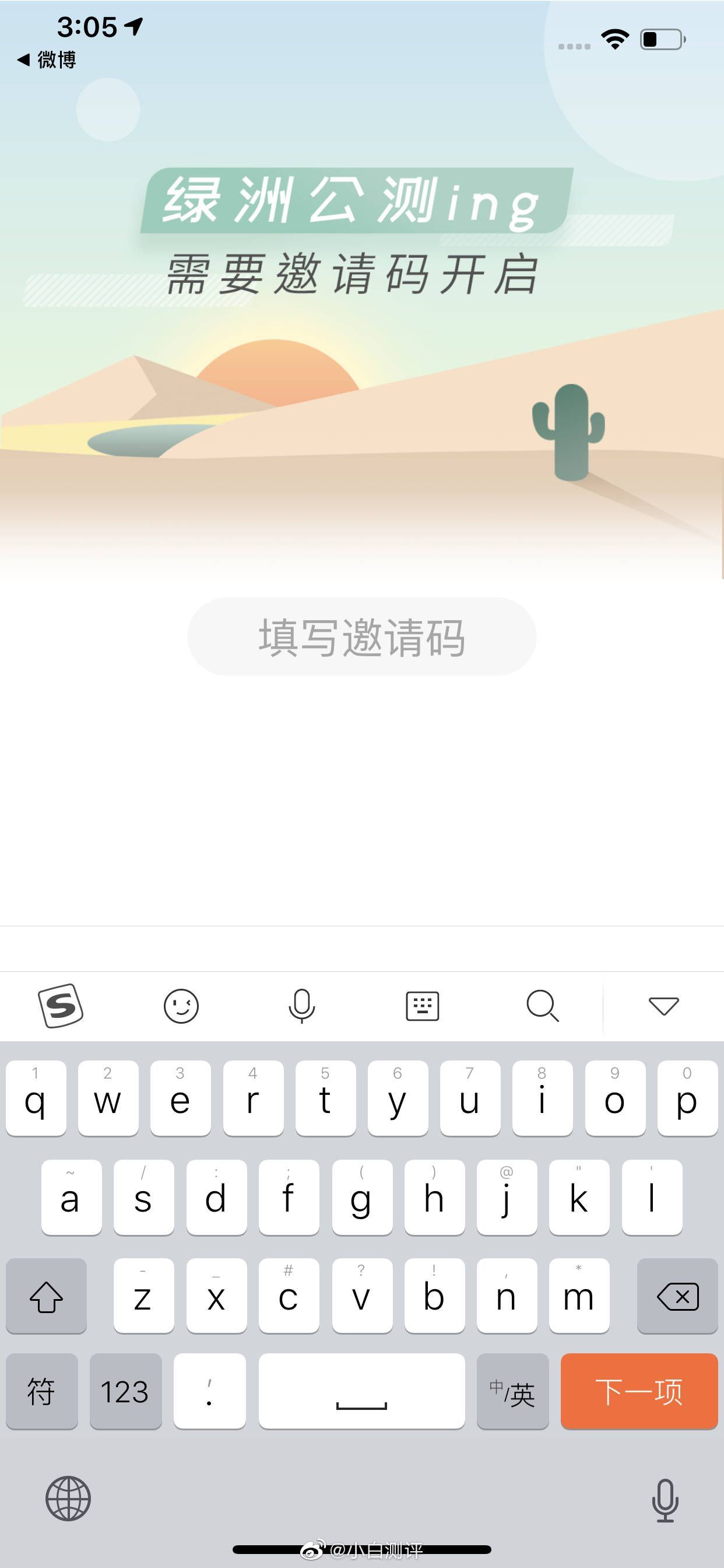The image size is (724, 1568).
Task: Tap the backspace key
Action: [x=677, y=1297]
